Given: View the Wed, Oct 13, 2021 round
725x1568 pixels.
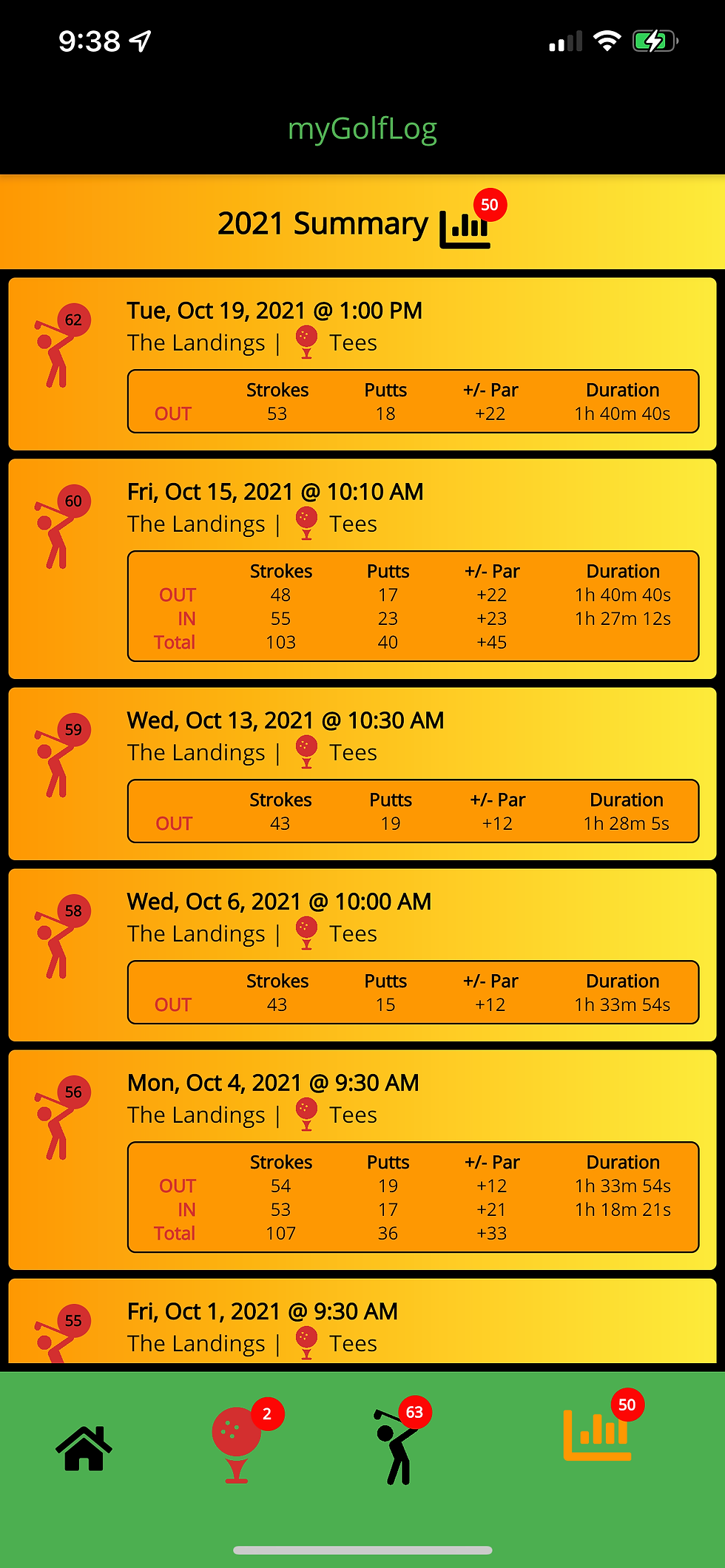Looking at the screenshot, I should point(362,773).
